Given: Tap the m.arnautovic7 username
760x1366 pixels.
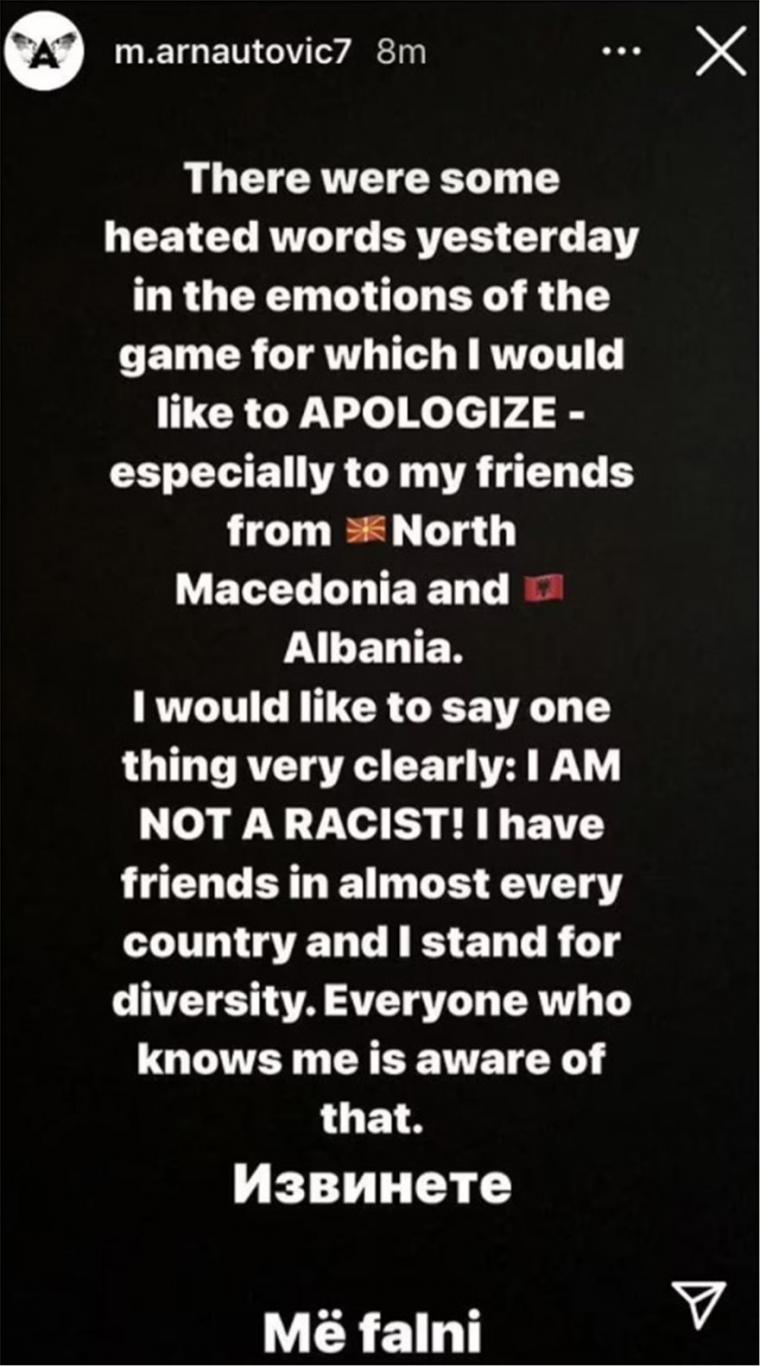Looking at the screenshot, I should (x=233, y=54).
